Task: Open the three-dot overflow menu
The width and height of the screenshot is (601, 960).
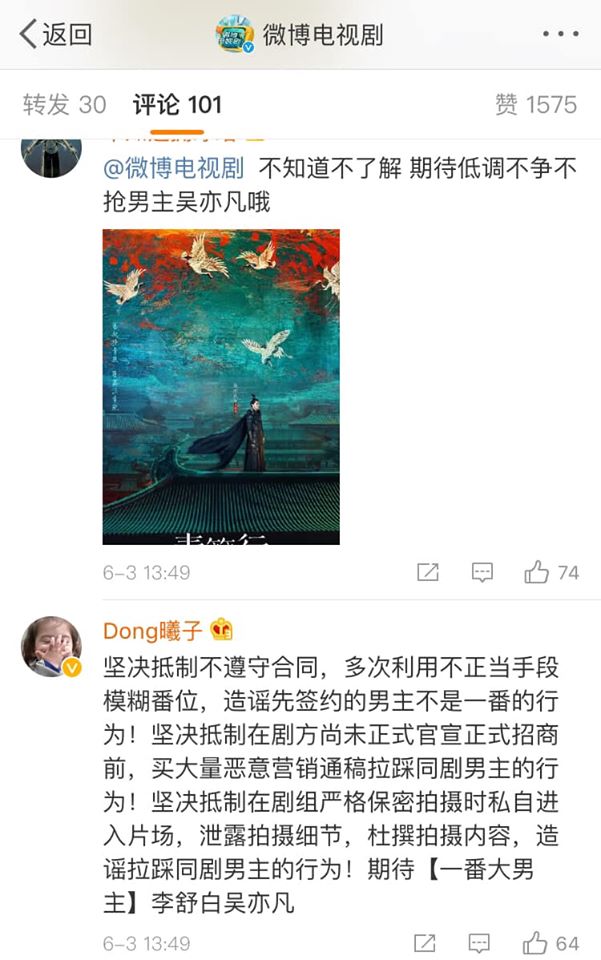Action: (x=559, y=34)
